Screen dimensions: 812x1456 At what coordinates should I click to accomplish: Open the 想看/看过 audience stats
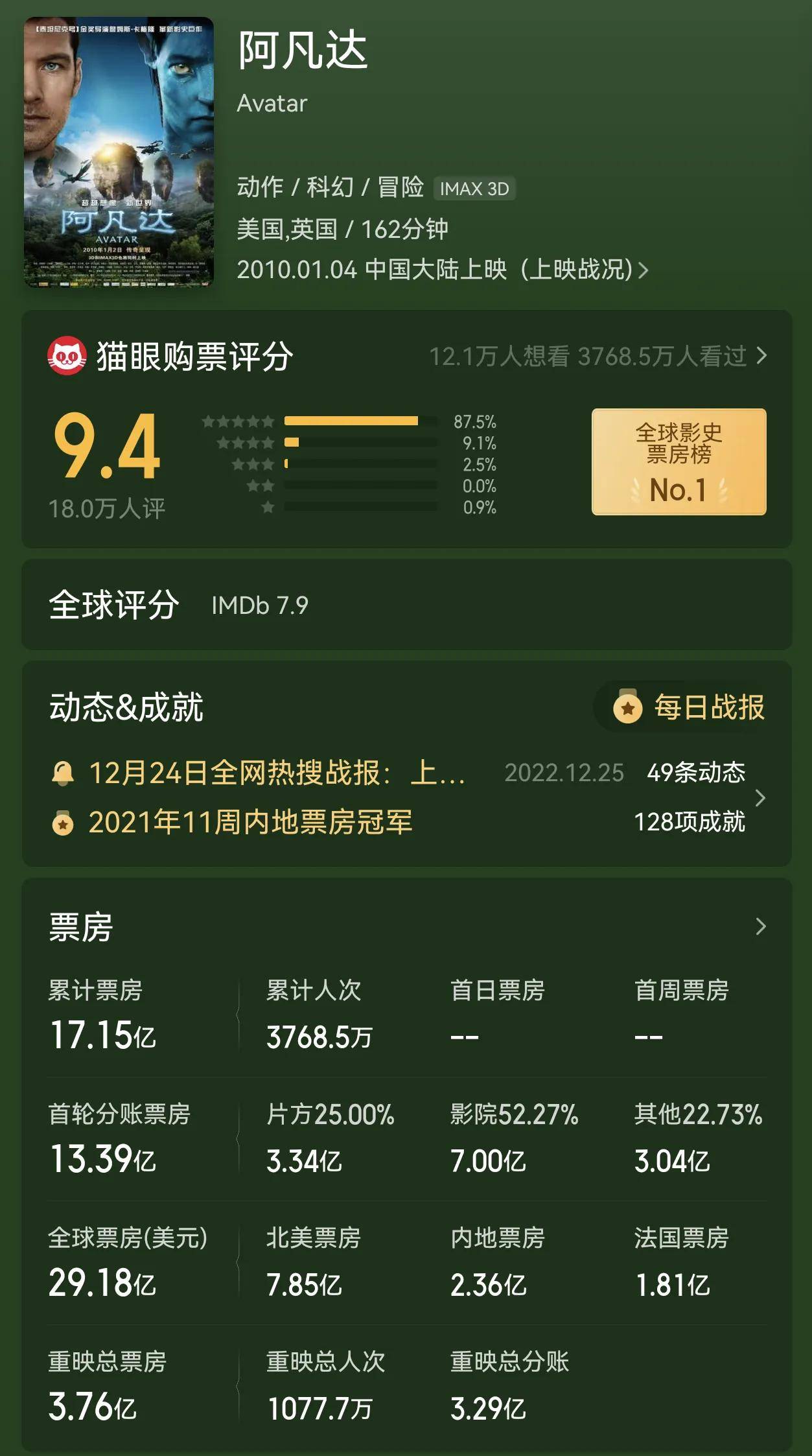[597, 356]
